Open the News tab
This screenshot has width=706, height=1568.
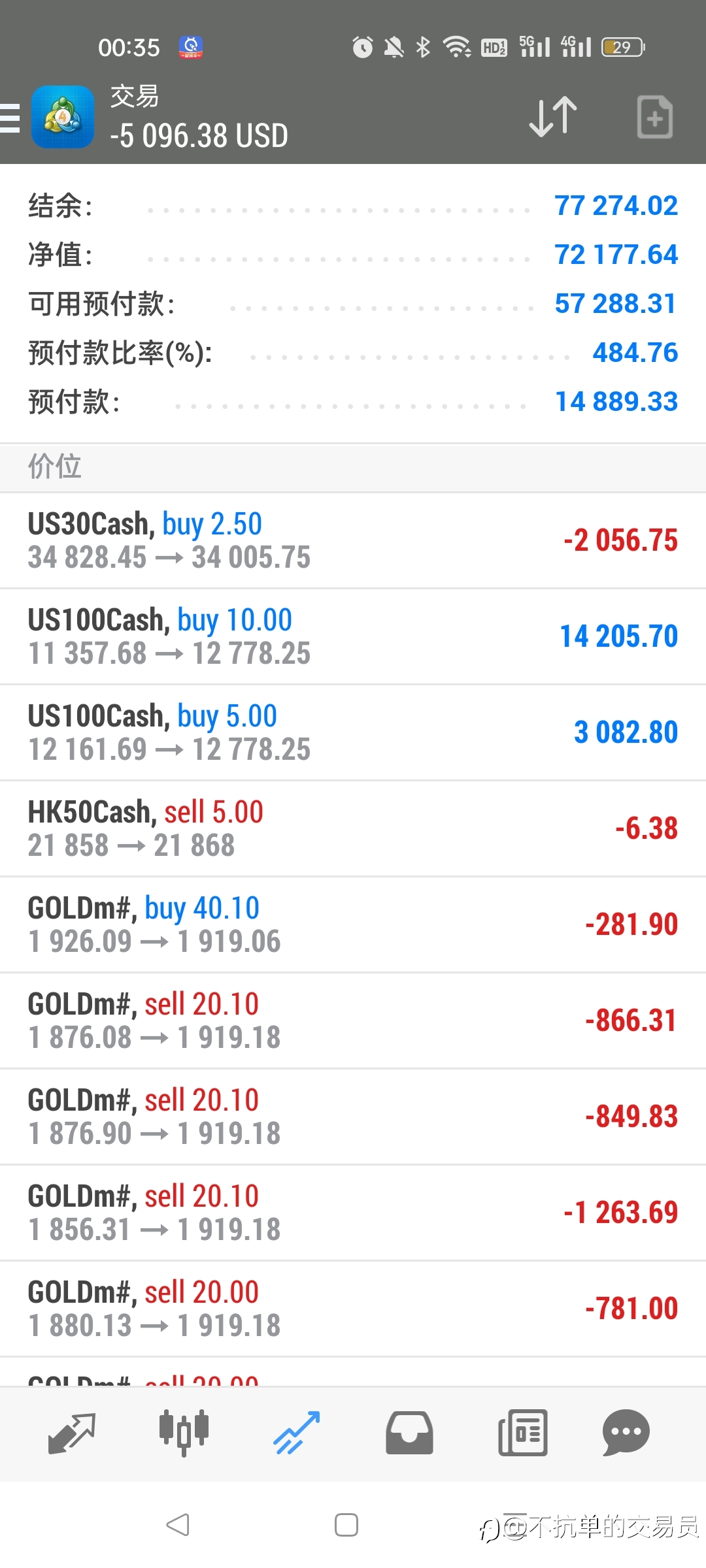tap(522, 1433)
